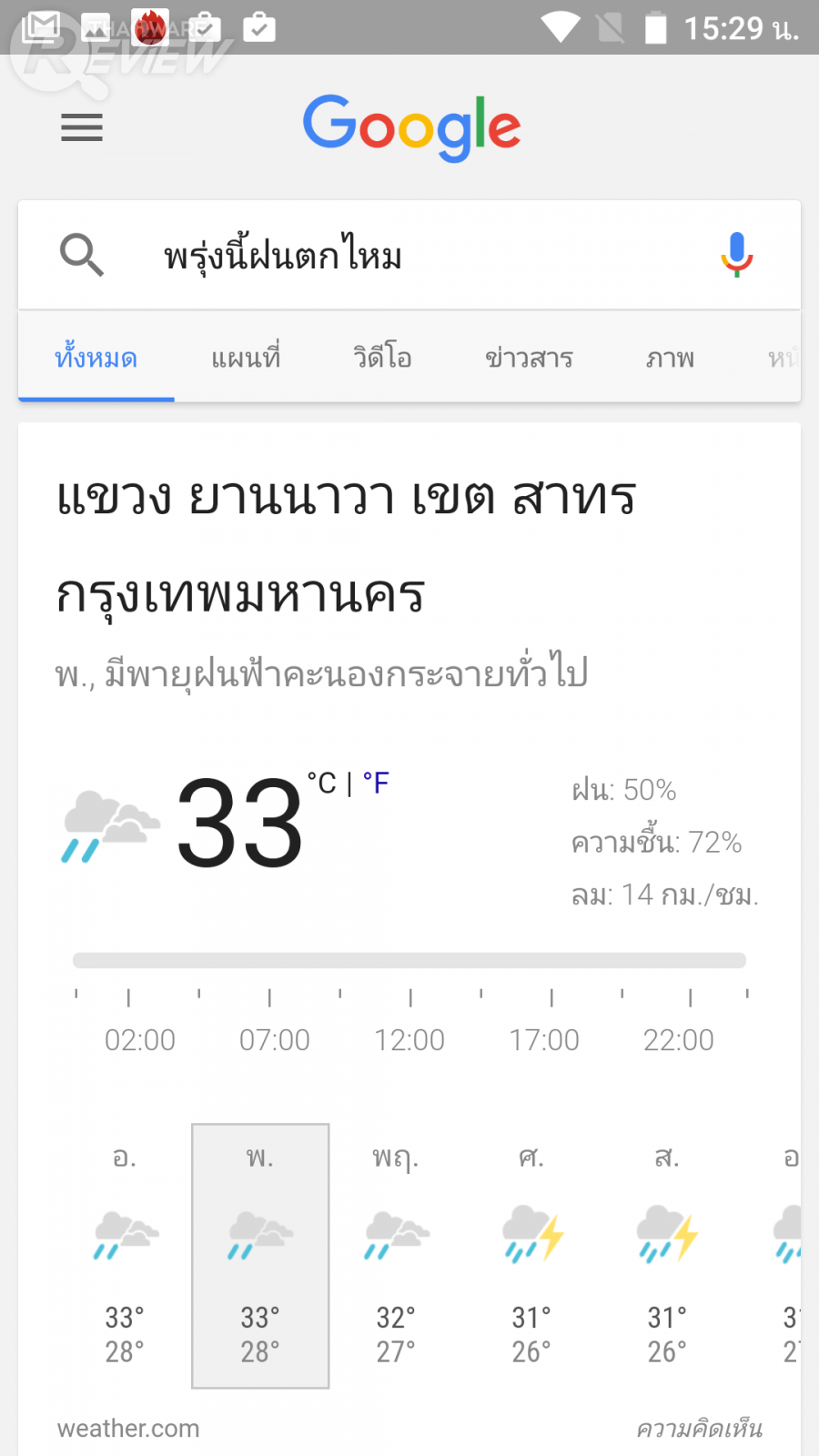The width and height of the screenshot is (819, 1456).
Task: Send feedback via ความคิดเห็น
Action: point(699,1429)
